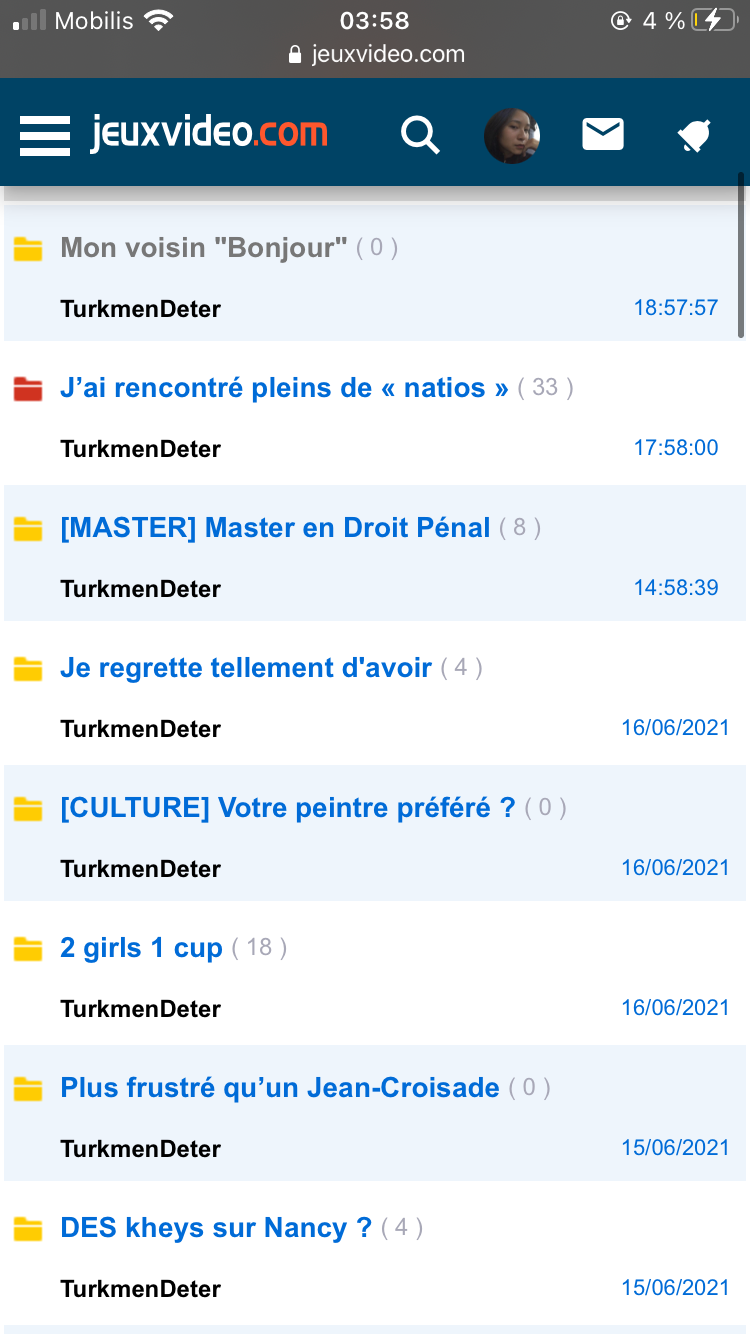Open the [MASTER] Master en Droit Pénal topic
Viewport: 750px width, 1334px height.
tap(275, 527)
